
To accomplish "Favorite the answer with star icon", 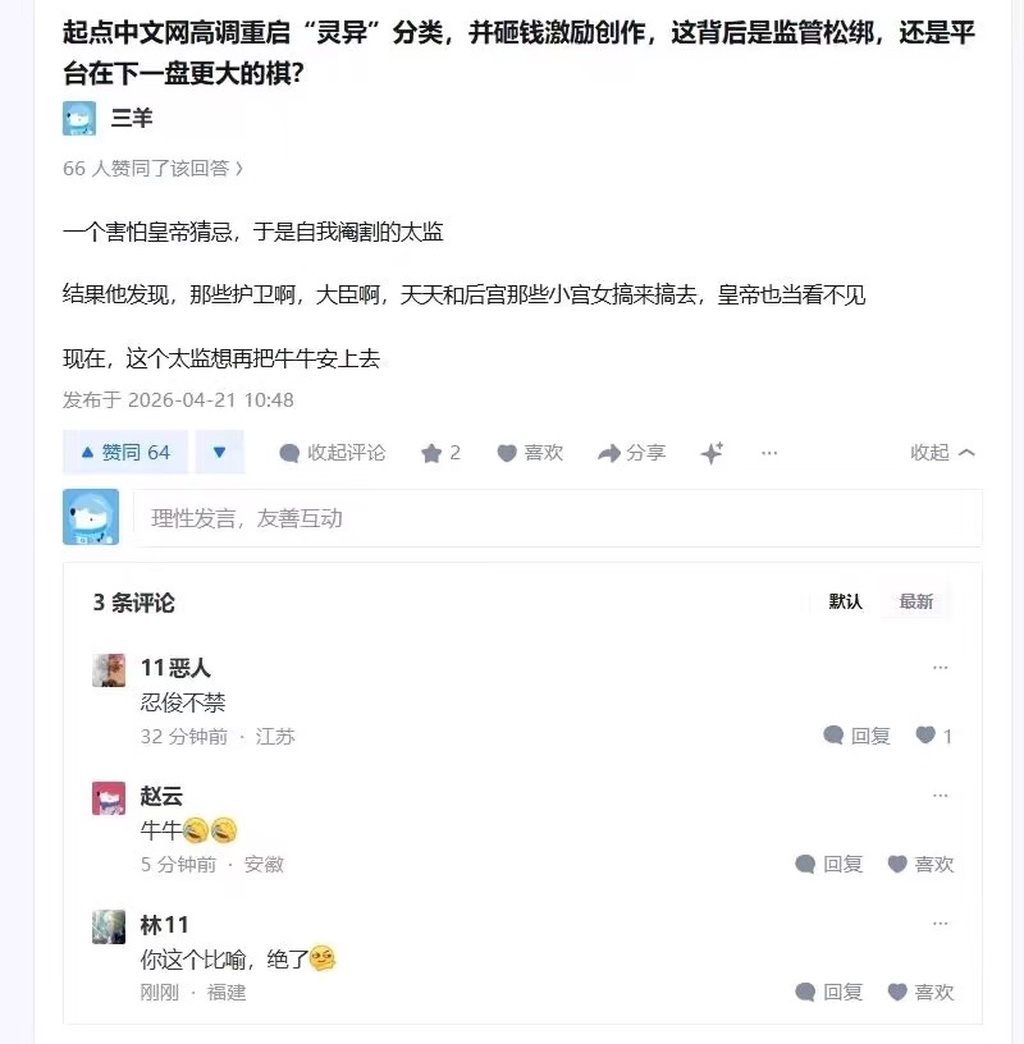I will [x=440, y=453].
